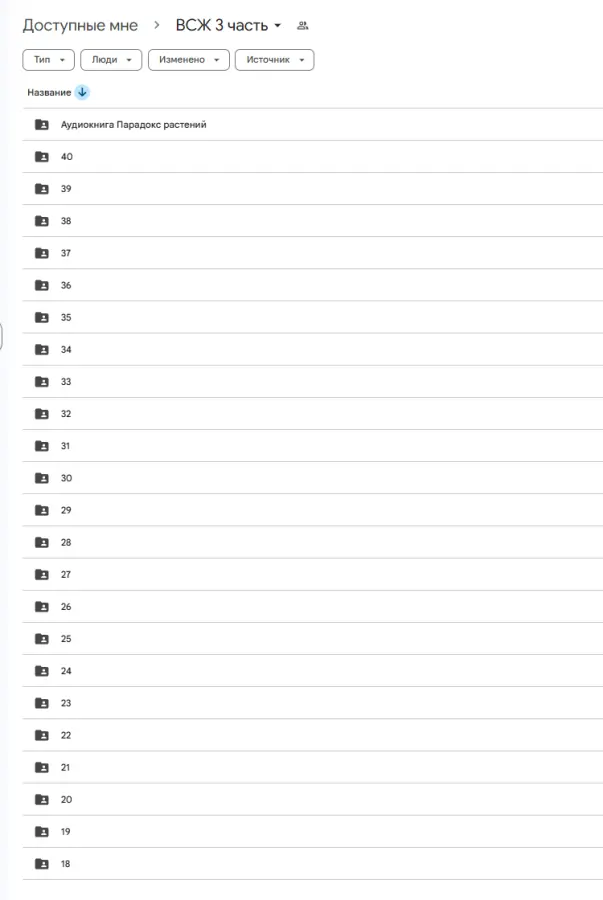Expand the Люди filter chip
603x900 pixels.
111,60
